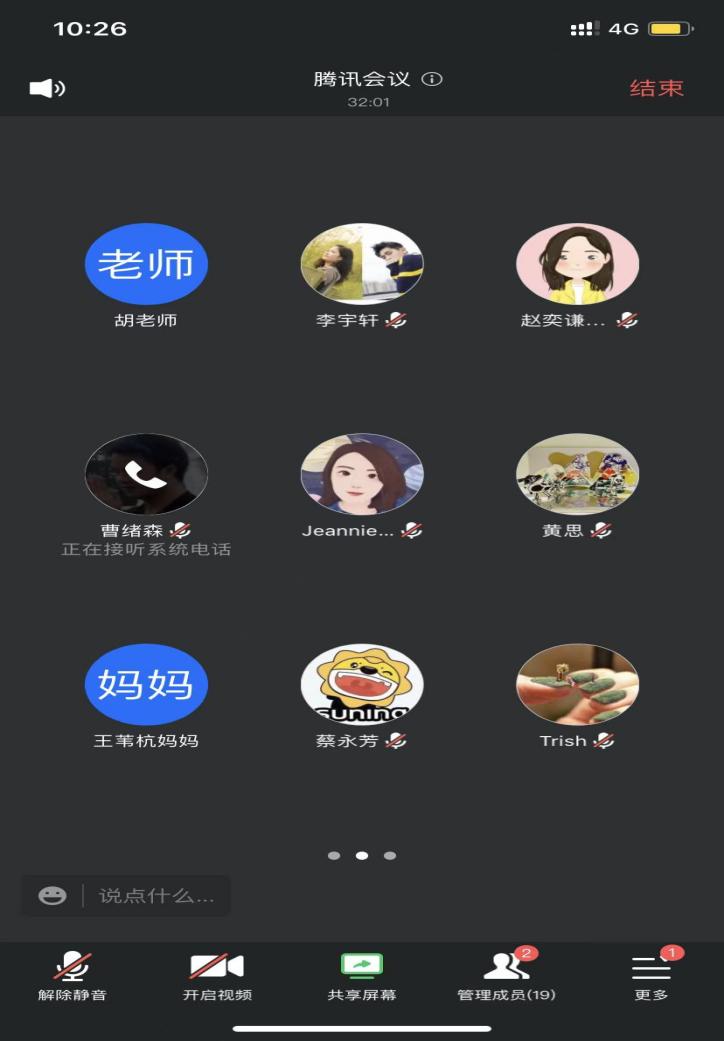724x1041 pixels.
Task: End the meeting with 结束
Action: click(x=656, y=88)
